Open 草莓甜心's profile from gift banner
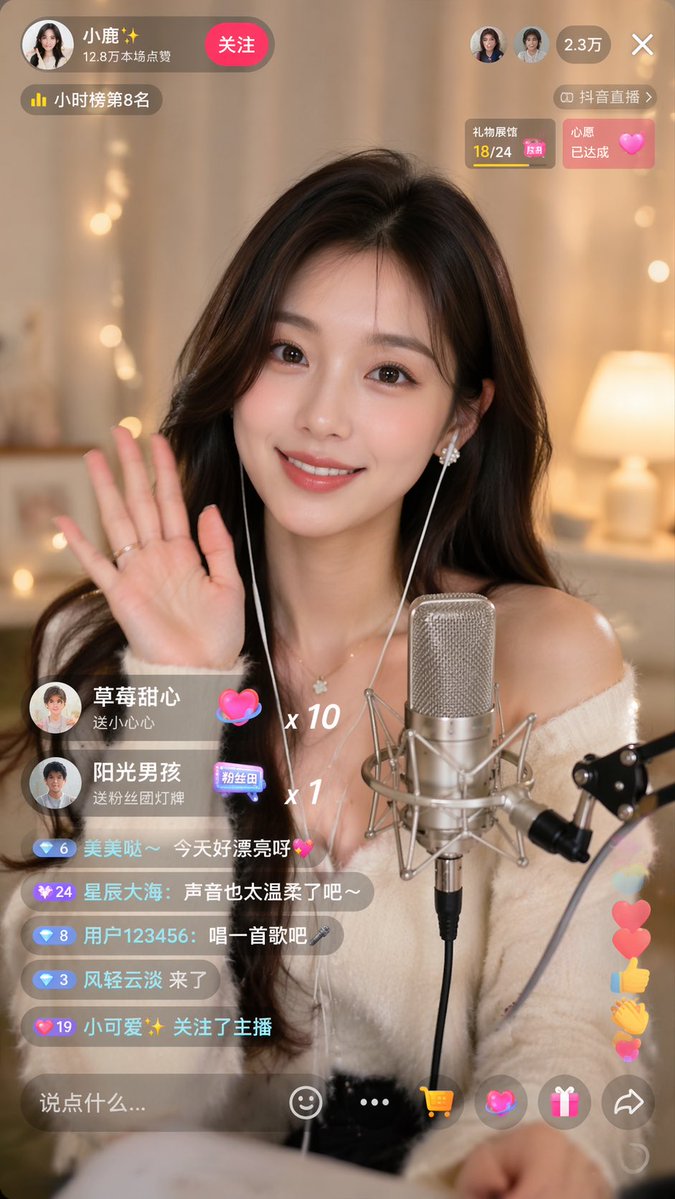Image resolution: width=675 pixels, height=1199 pixels. click(x=55, y=708)
